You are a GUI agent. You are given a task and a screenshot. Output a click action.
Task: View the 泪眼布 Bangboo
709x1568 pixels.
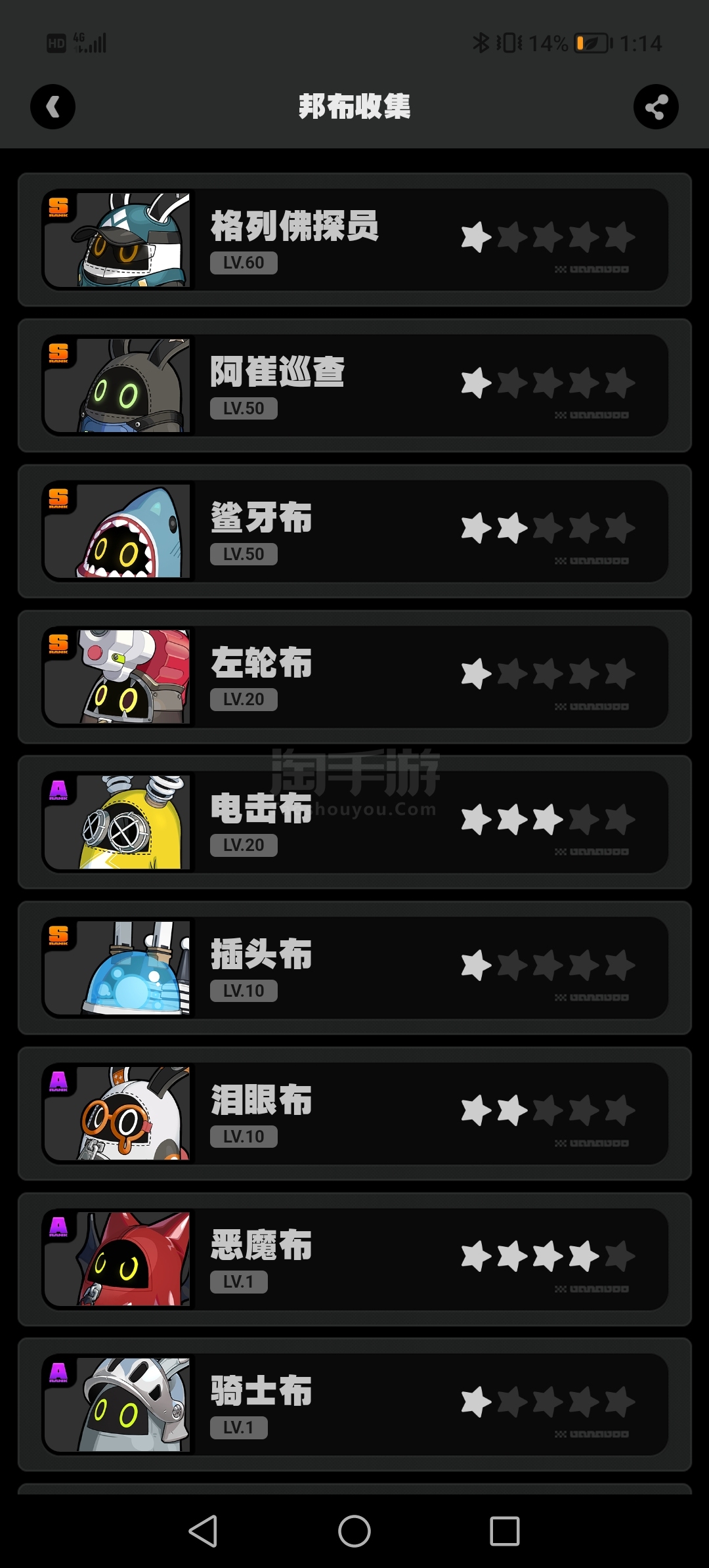click(354, 1114)
